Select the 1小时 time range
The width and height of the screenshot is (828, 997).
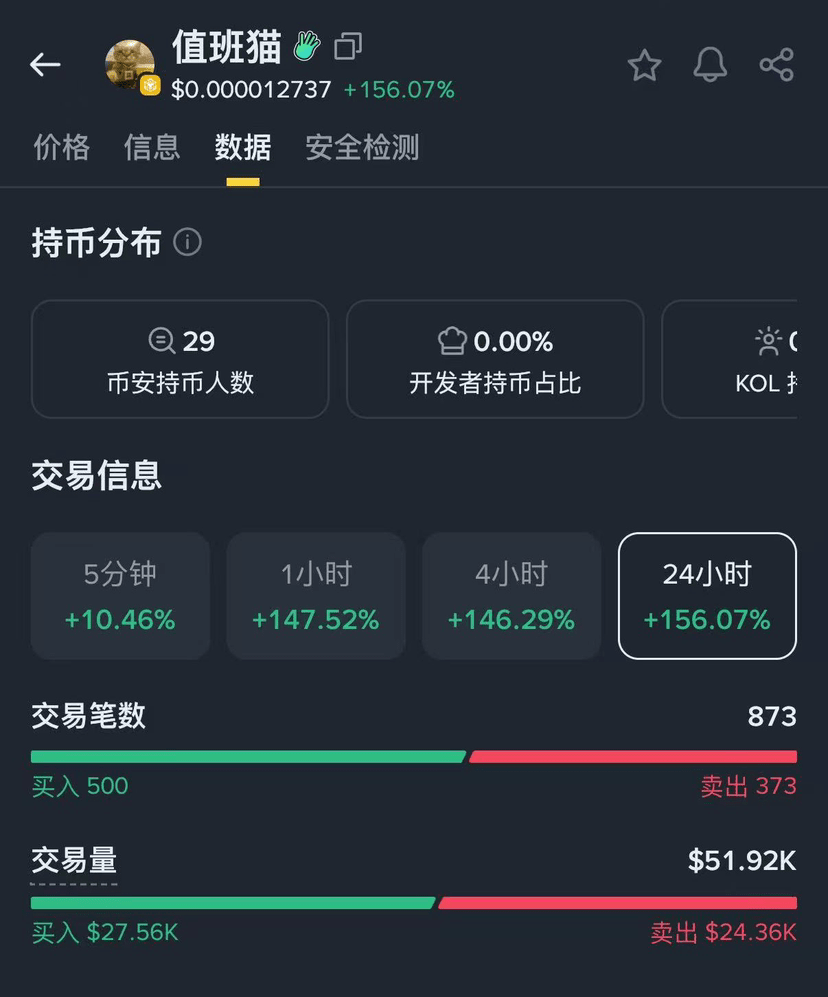click(x=316, y=596)
